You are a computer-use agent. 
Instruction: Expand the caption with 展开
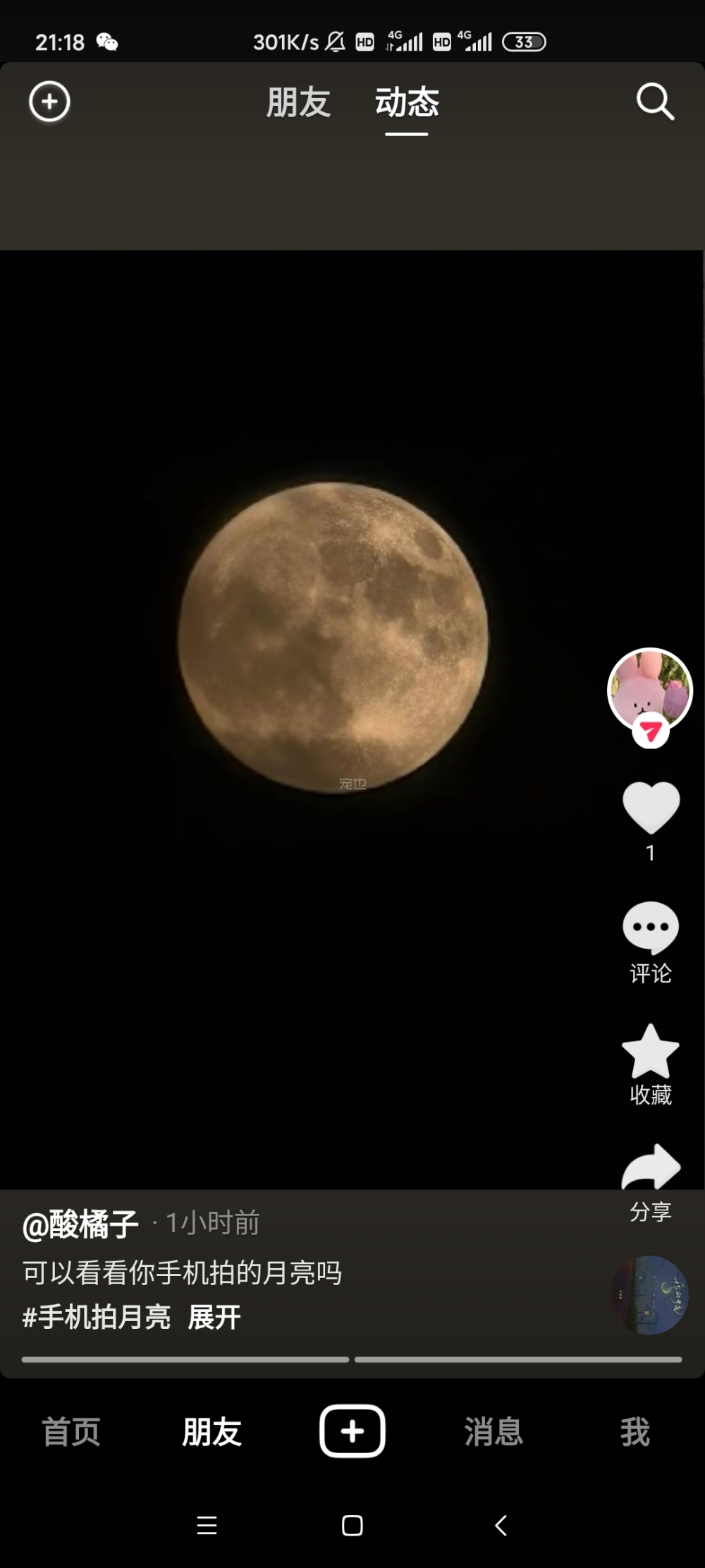point(214,1317)
